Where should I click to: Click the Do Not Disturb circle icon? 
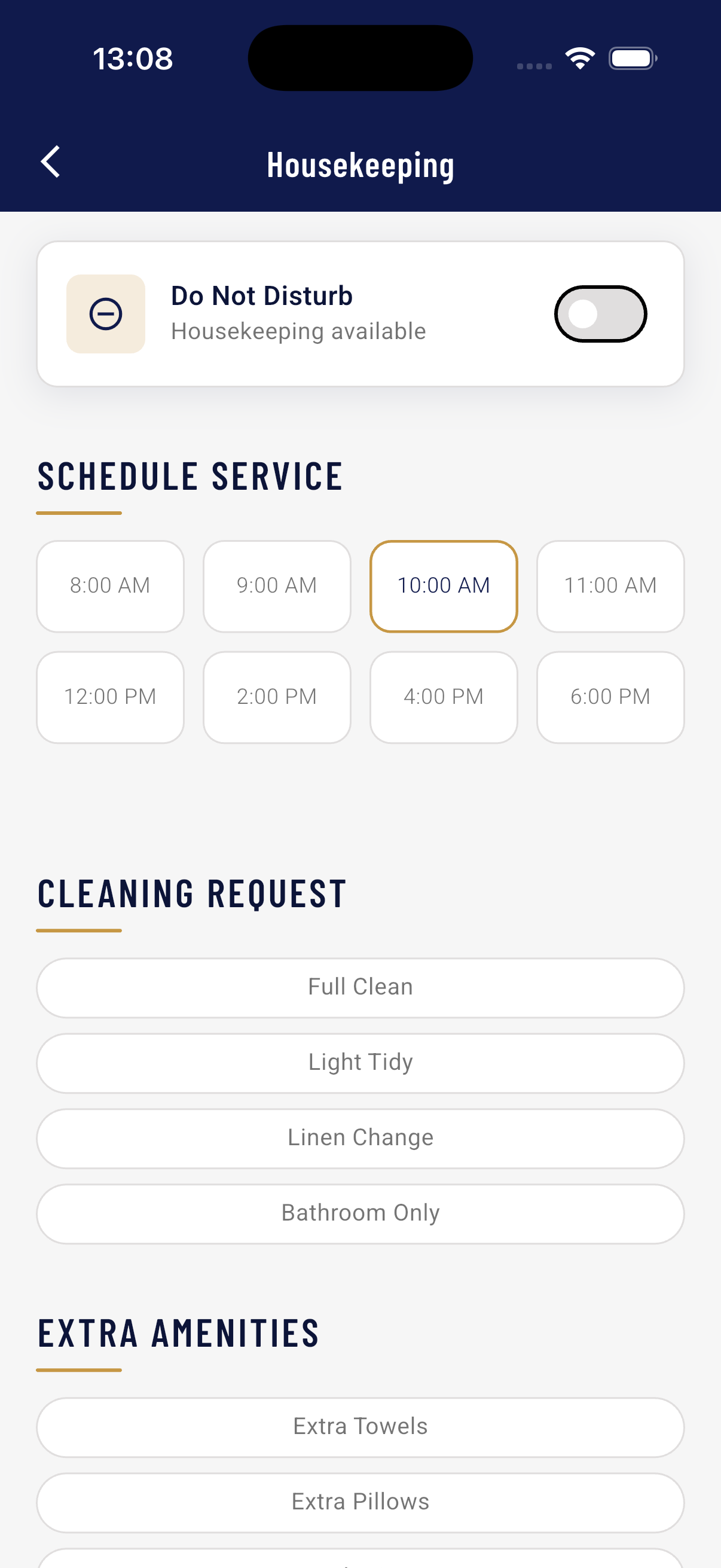pyautogui.click(x=105, y=313)
